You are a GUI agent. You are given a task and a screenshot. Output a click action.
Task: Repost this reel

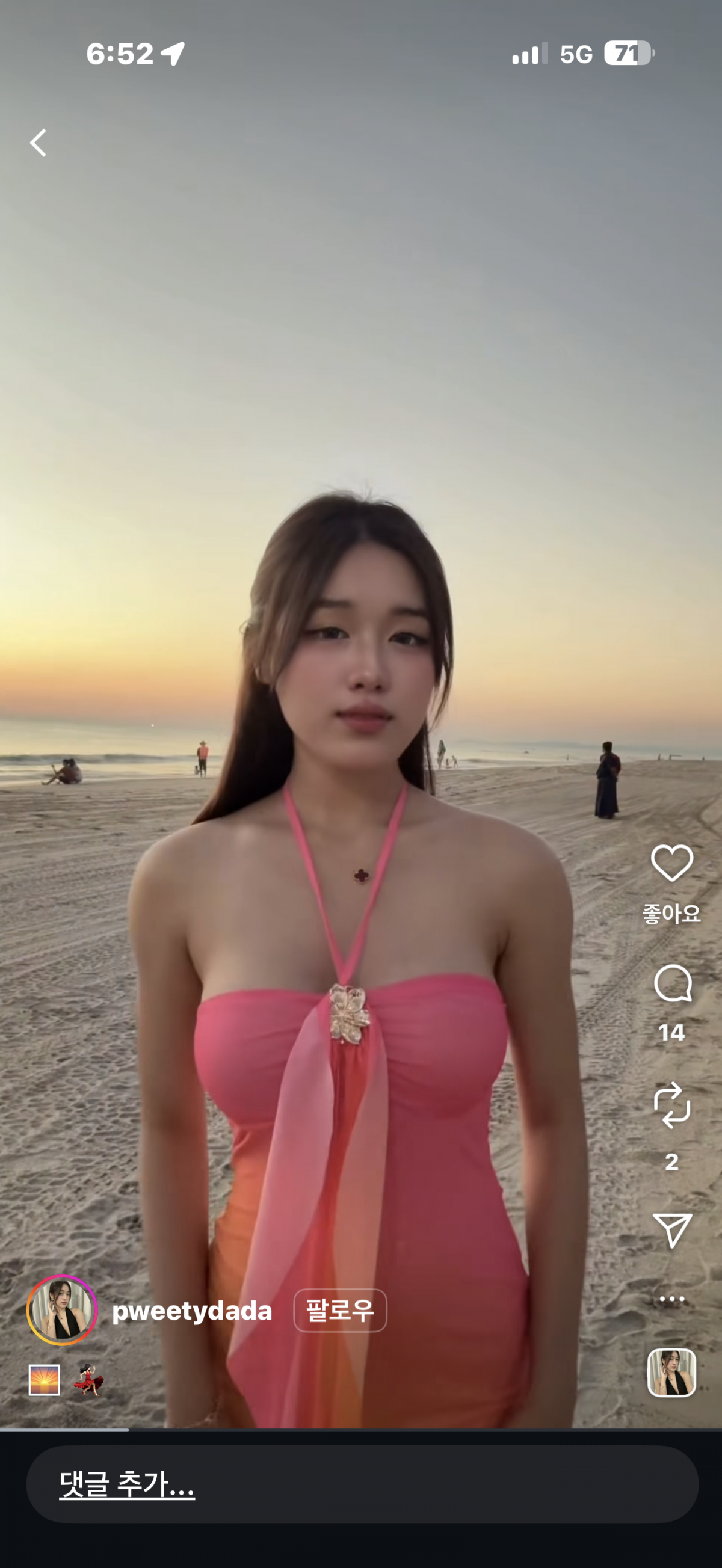pyautogui.click(x=671, y=1105)
